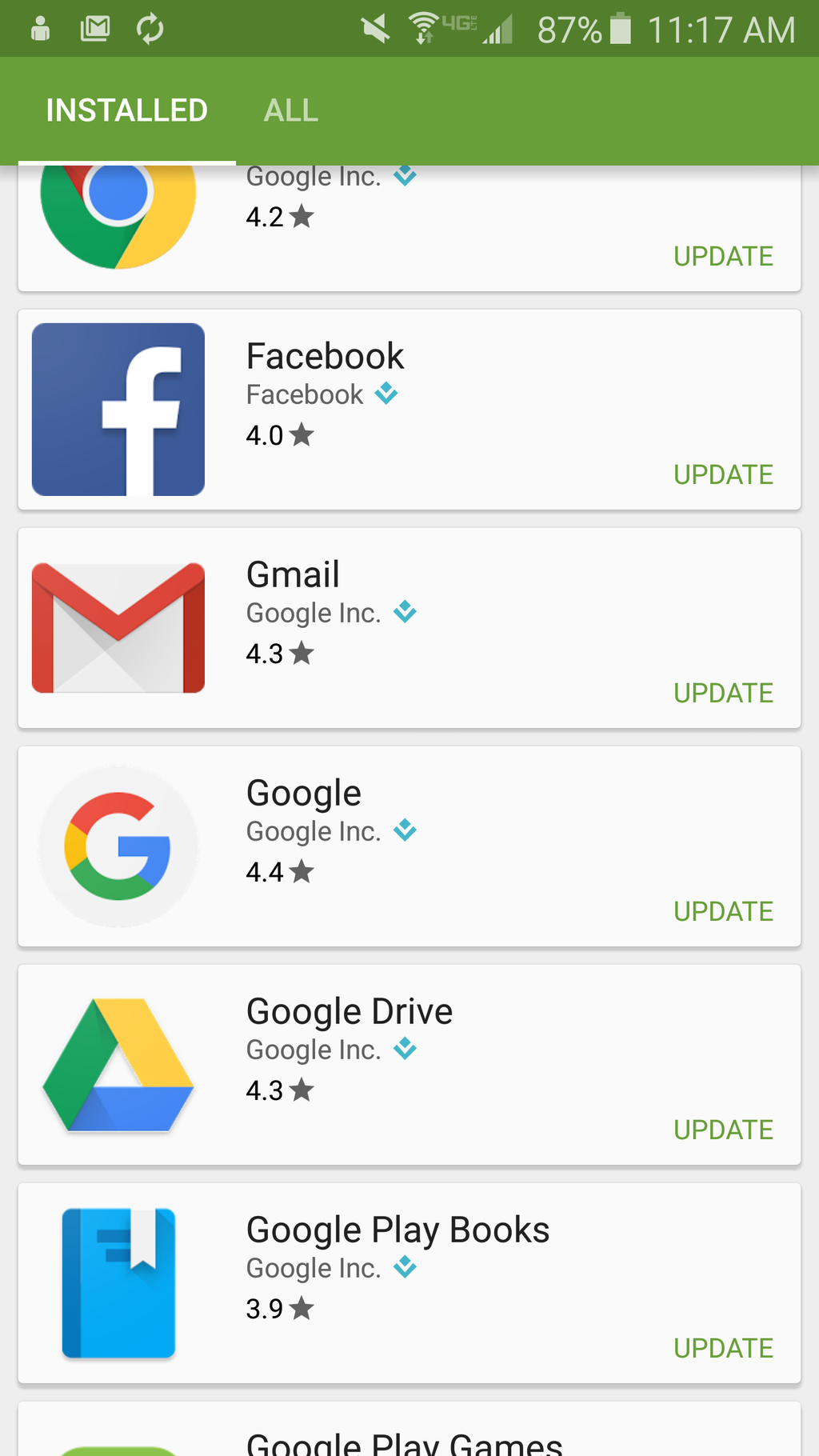Update the Chrome app at top
The image size is (819, 1456).
pos(723,256)
